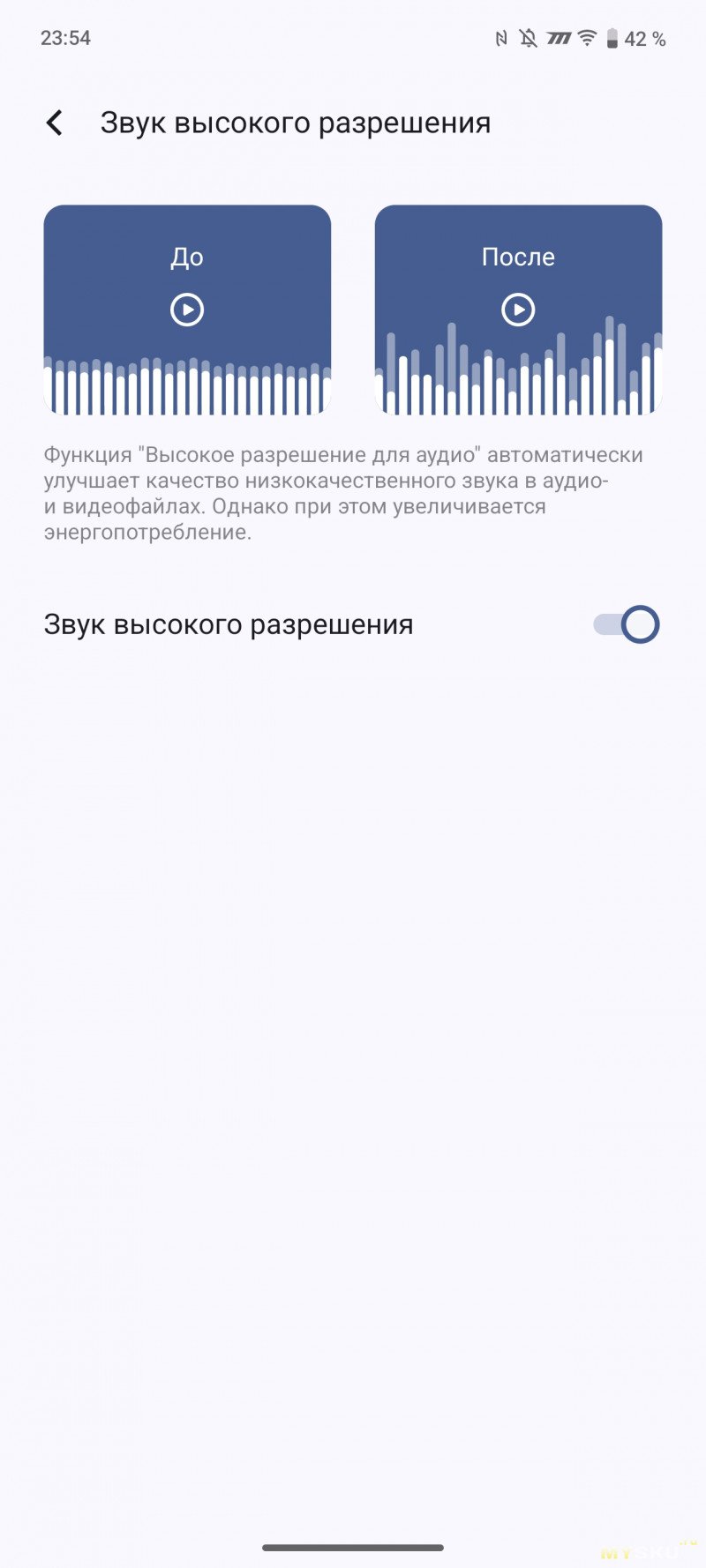Toggle the Звук высокого разрешения switch
This screenshot has height=1568, width=706.
(627, 624)
